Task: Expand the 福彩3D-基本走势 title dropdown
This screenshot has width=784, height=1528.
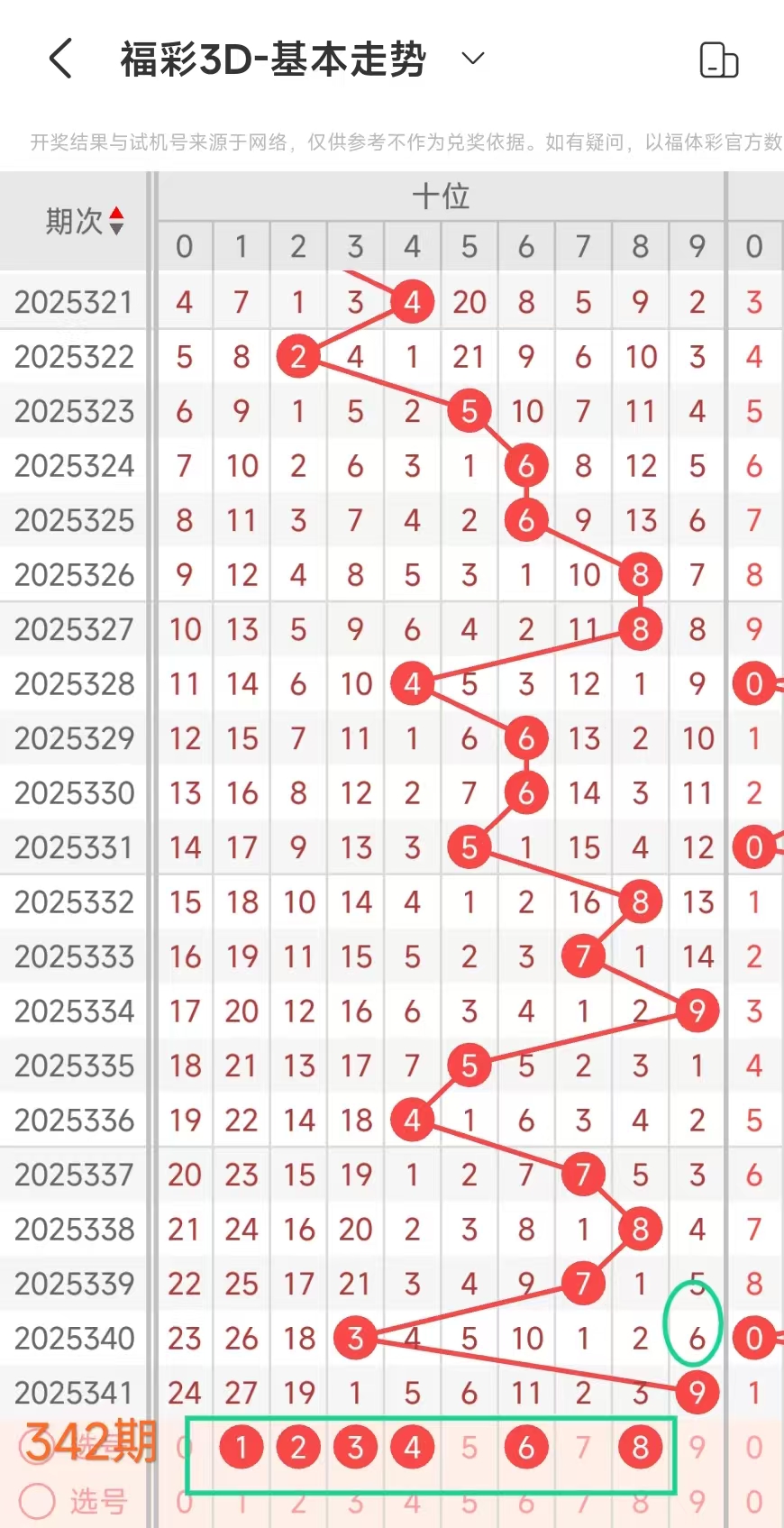Action: (x=472, y=59)
